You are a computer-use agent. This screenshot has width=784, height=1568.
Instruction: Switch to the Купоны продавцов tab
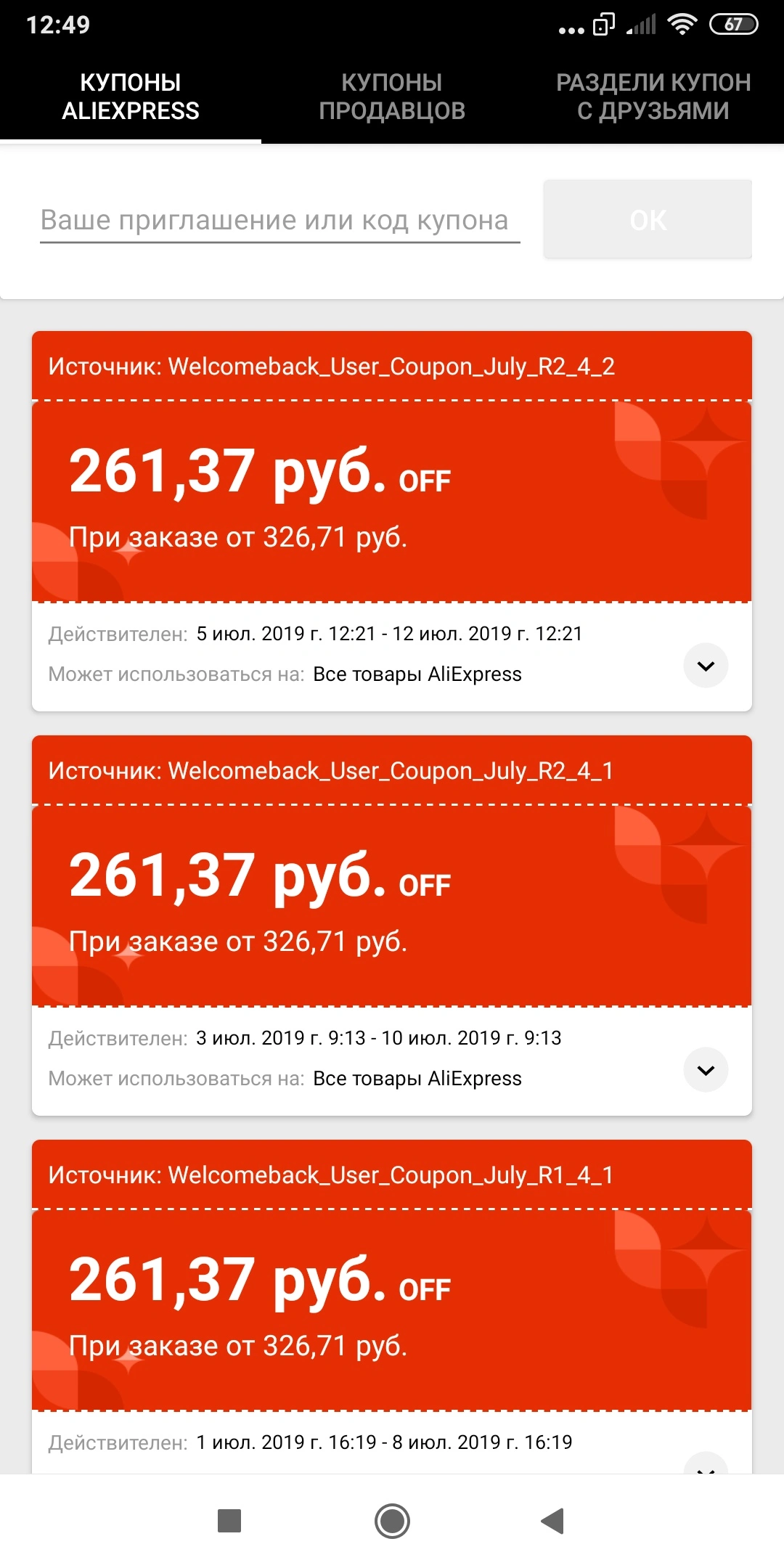(x=392, y=97)
